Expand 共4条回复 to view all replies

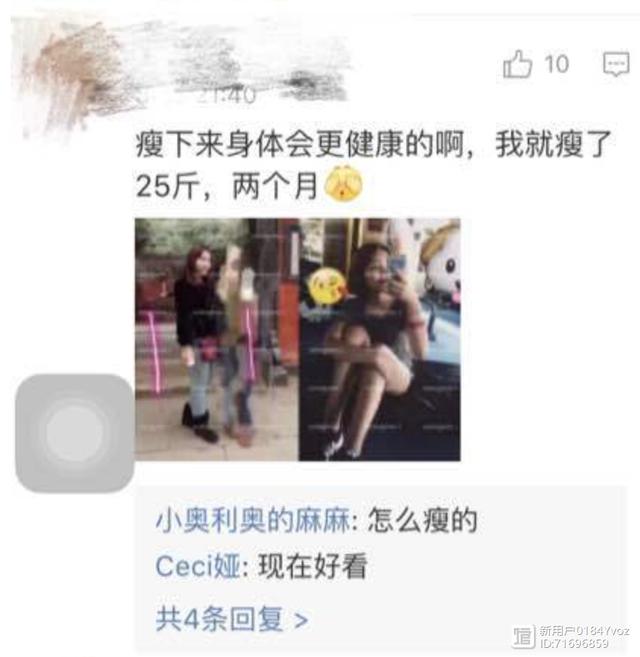pyautogui.click(x=232, y=618)
